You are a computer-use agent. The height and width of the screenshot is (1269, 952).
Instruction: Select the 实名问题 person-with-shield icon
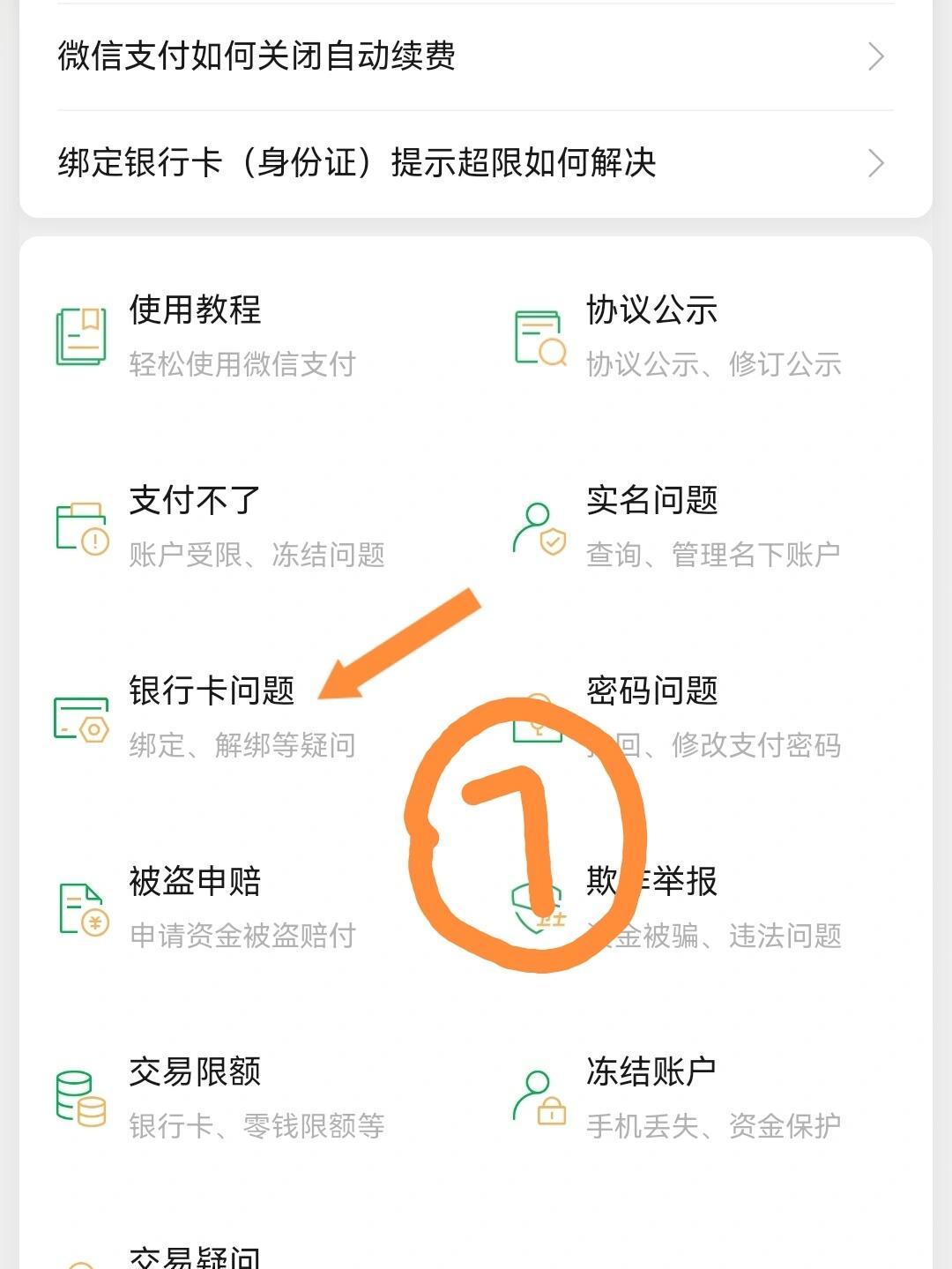coord(539,529)
